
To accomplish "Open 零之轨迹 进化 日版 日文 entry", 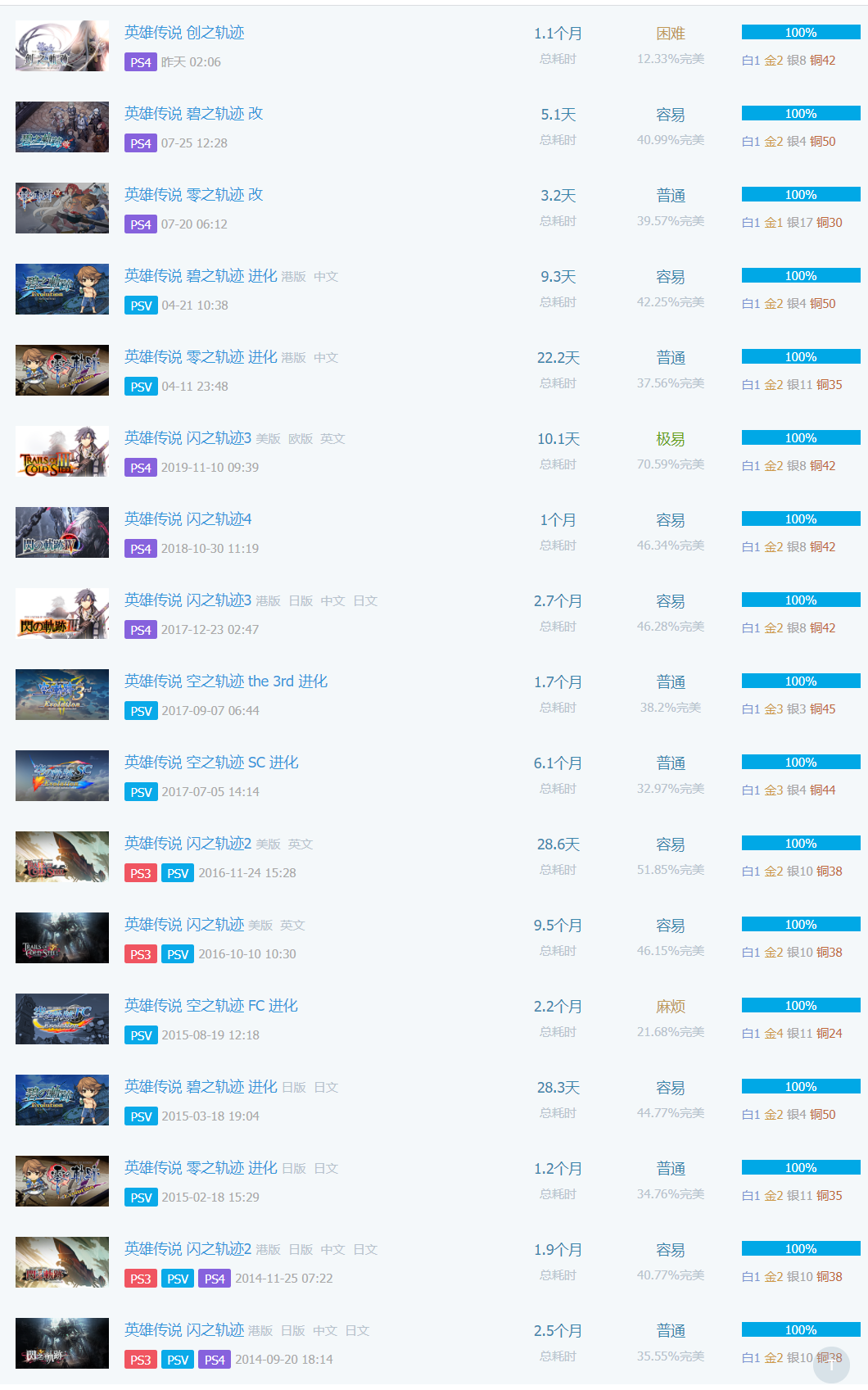I will (201, 1168).
